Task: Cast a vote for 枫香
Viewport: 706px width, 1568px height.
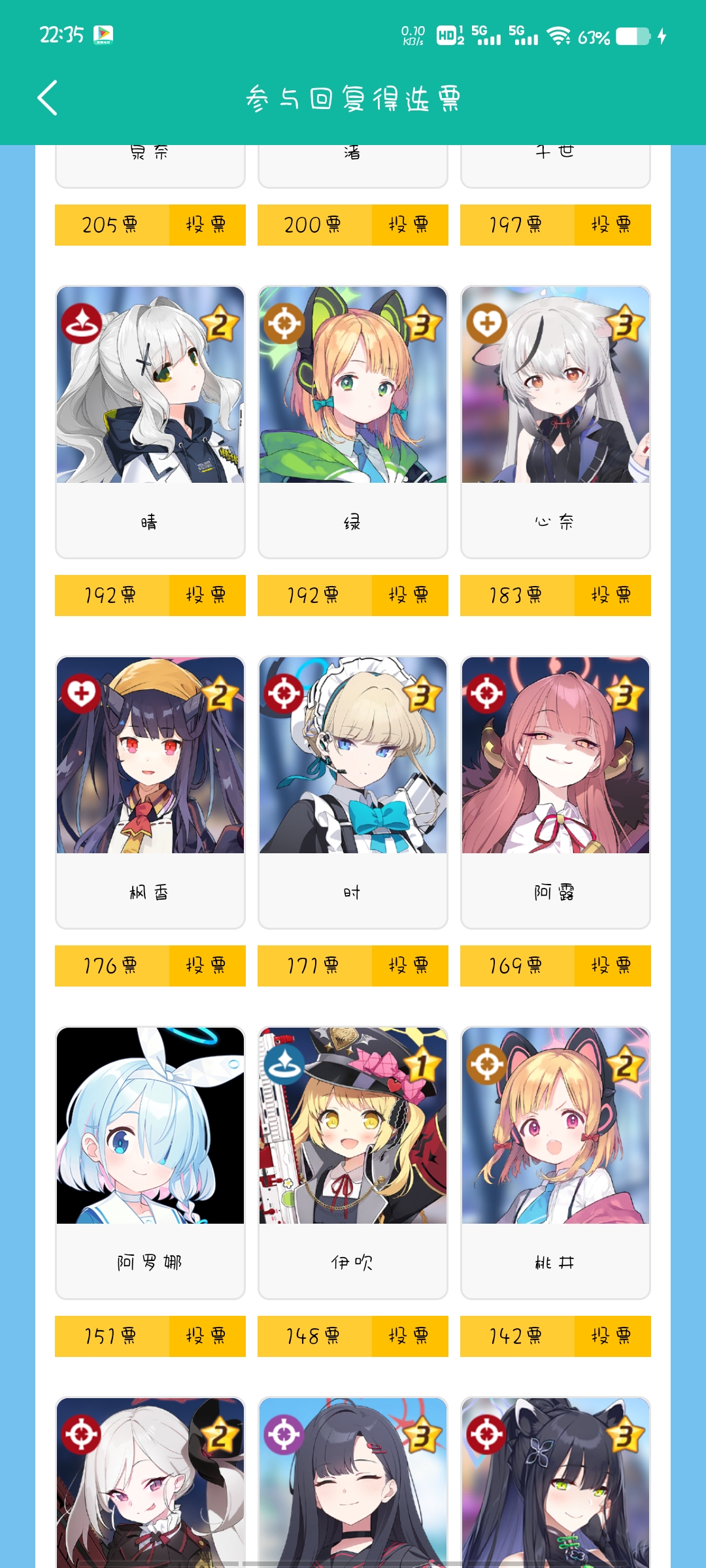Action: click(207, 966)
